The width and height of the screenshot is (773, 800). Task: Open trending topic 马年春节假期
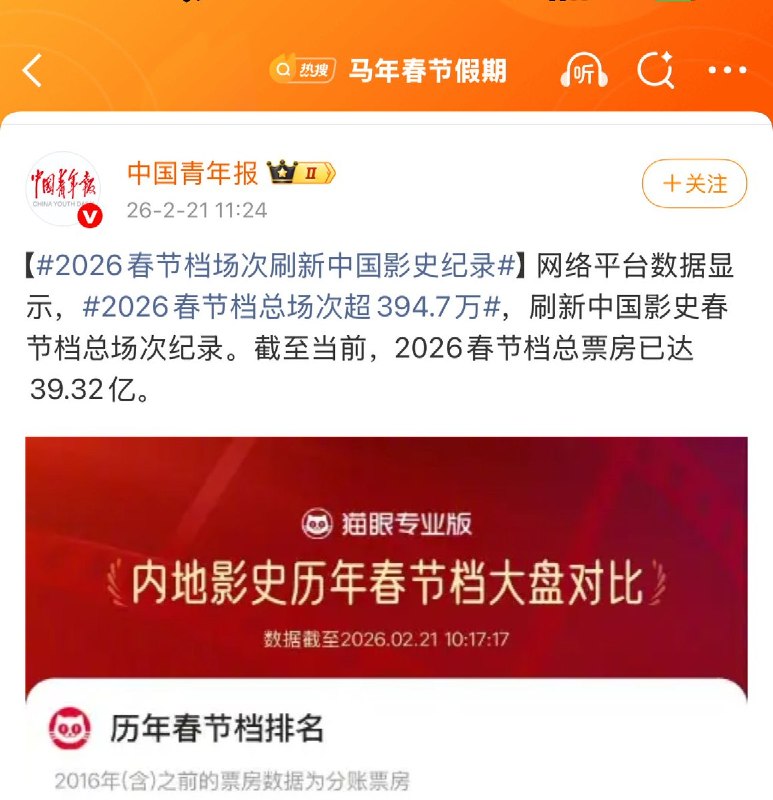click(x=425, y=70)
